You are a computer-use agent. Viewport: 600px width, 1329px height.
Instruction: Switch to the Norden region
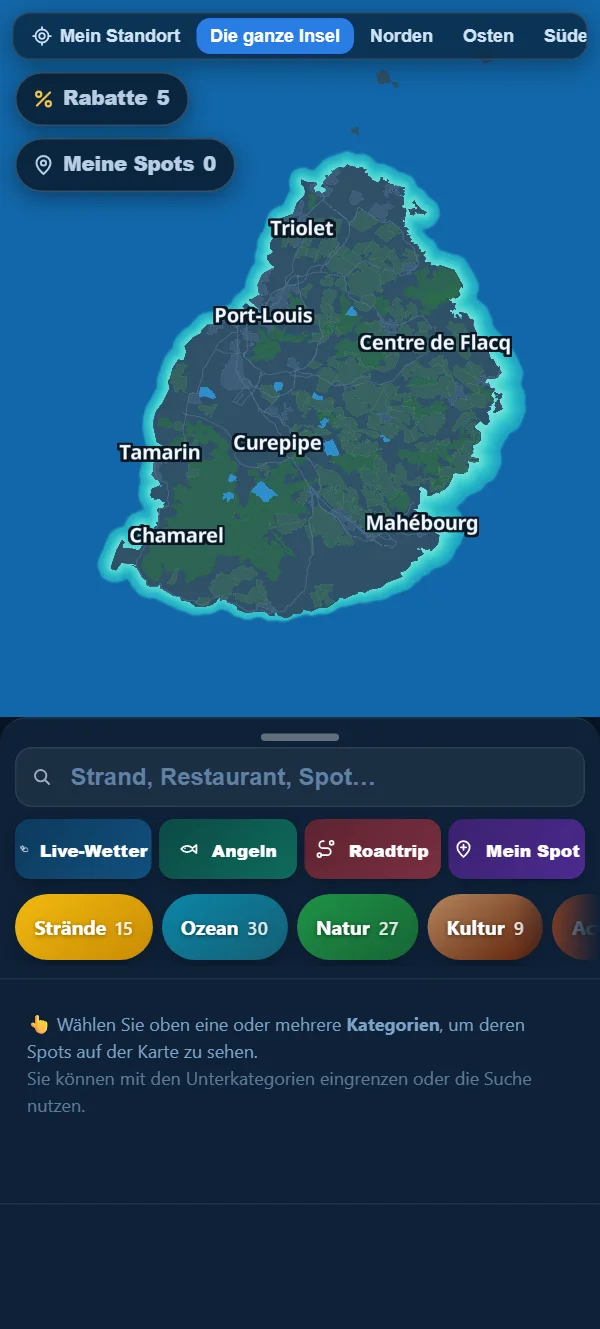coord(401,36)
